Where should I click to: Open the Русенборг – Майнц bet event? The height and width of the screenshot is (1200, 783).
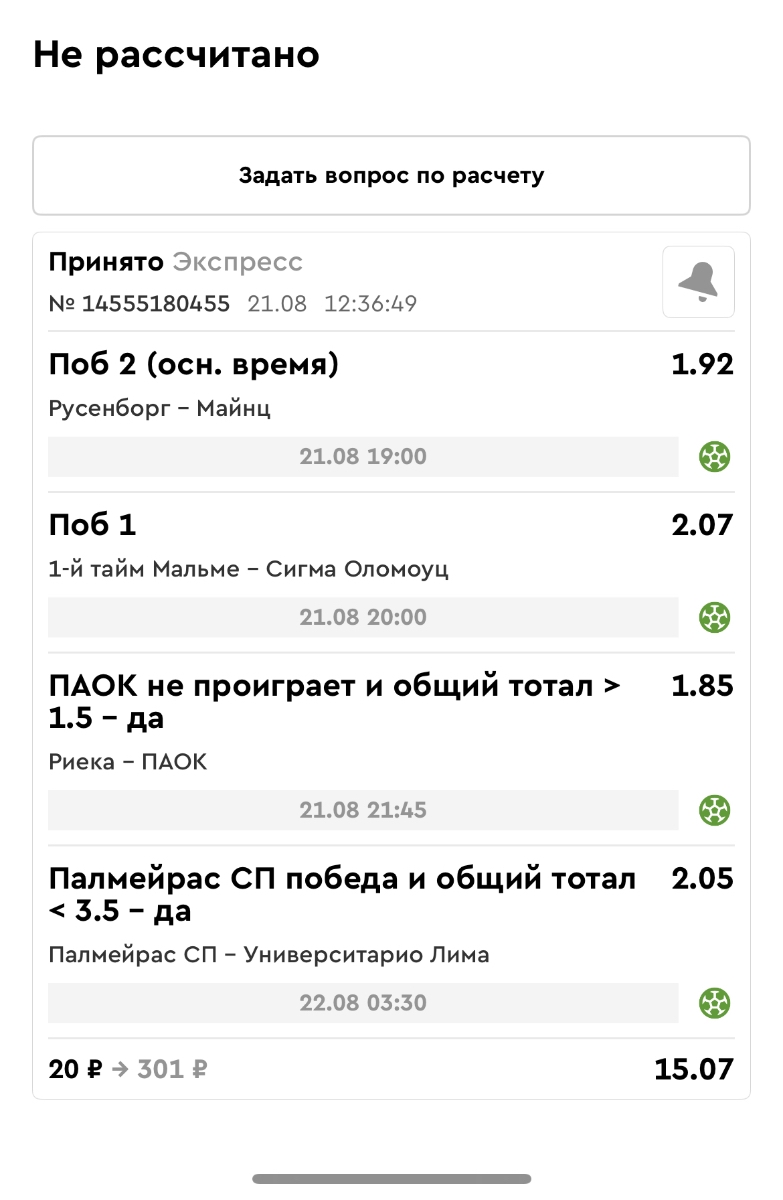pyautogui.click(x=160, y=409)
